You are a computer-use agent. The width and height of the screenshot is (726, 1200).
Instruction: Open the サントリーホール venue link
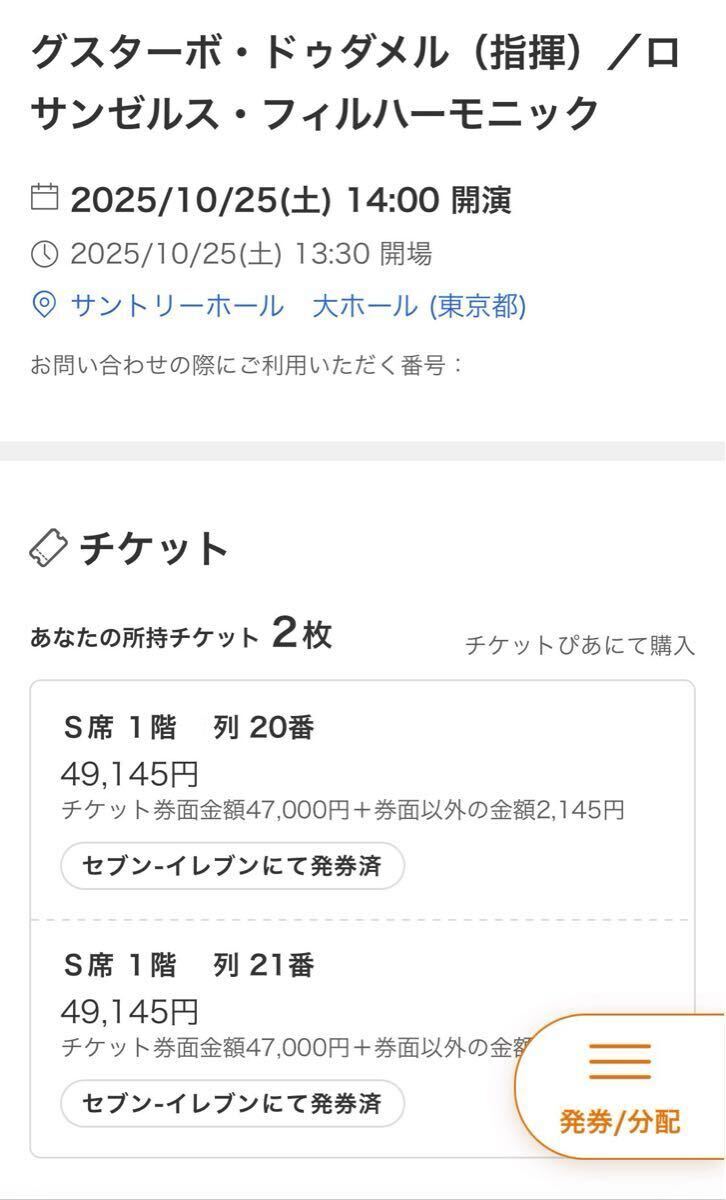point(298,305)
